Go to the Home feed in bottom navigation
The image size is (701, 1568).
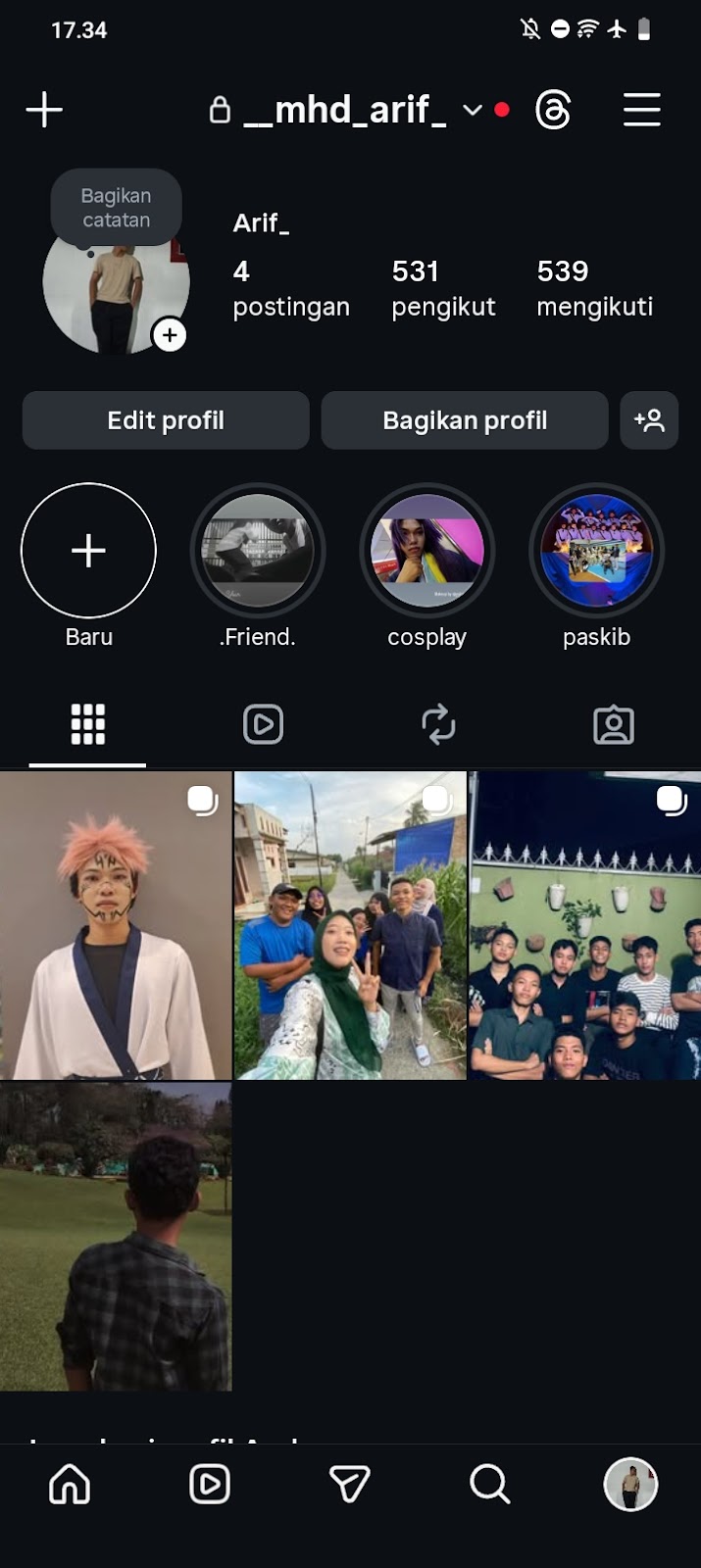[x=70, y=1485]
